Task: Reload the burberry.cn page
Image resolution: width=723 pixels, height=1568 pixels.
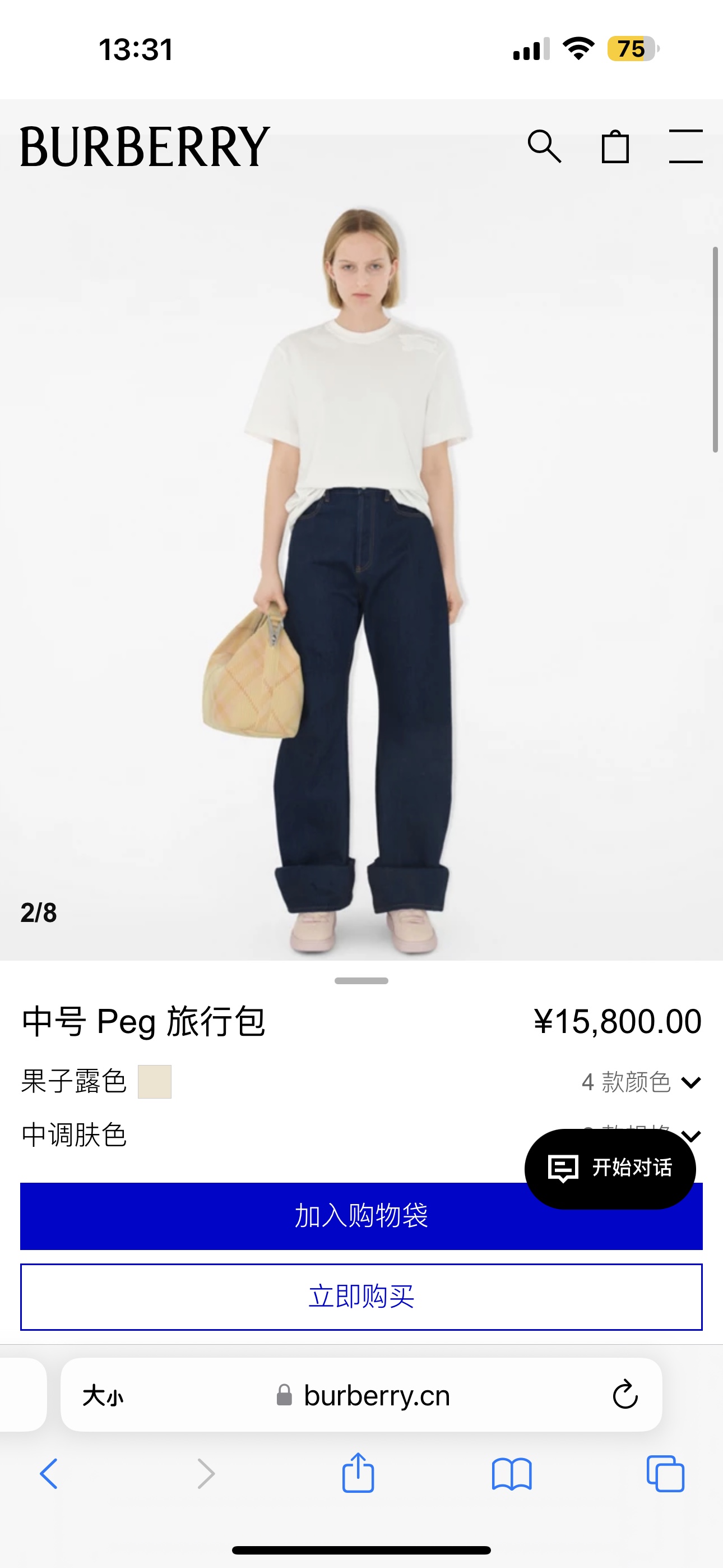Action: pos(625,1395)
